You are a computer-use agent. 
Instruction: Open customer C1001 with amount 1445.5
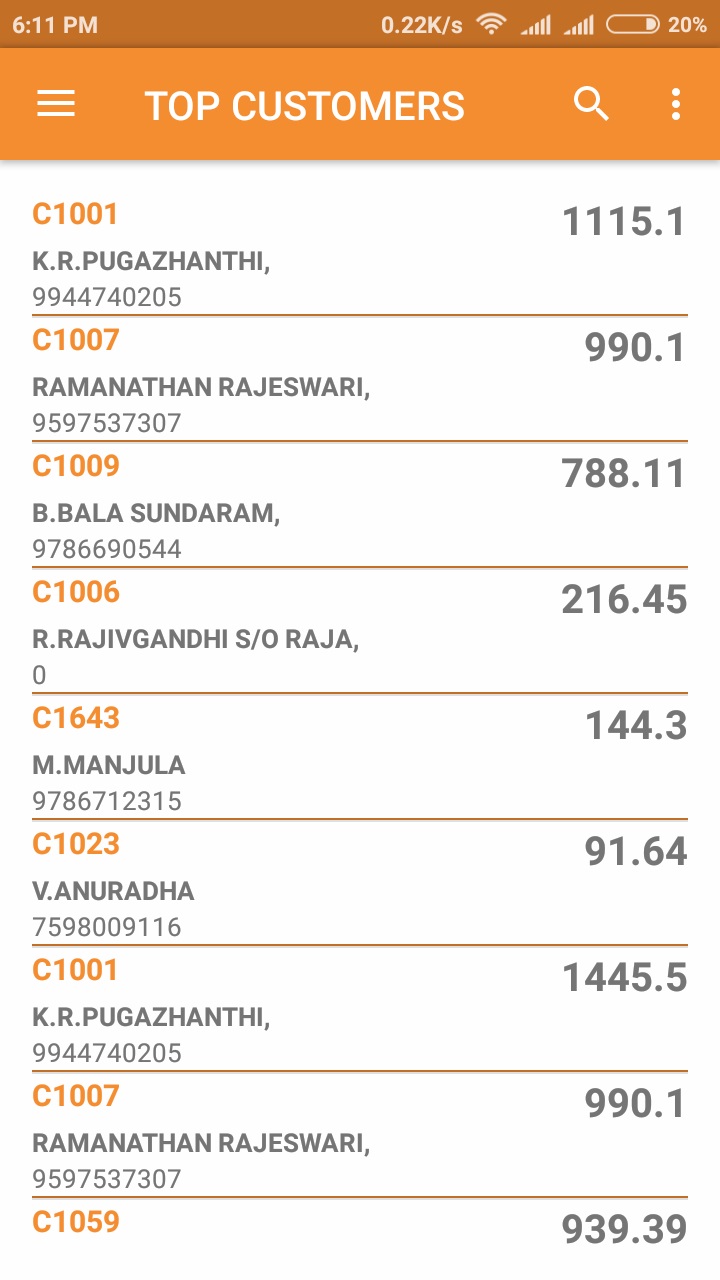pos(360,1009)
